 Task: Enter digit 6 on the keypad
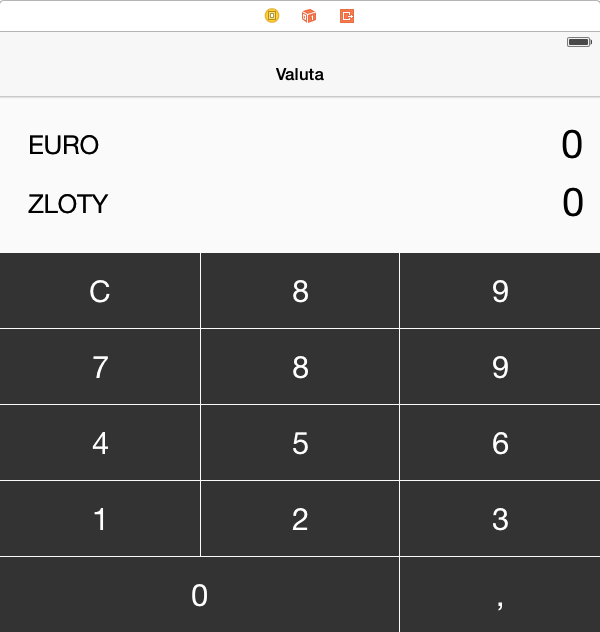[x=500, y=443]
